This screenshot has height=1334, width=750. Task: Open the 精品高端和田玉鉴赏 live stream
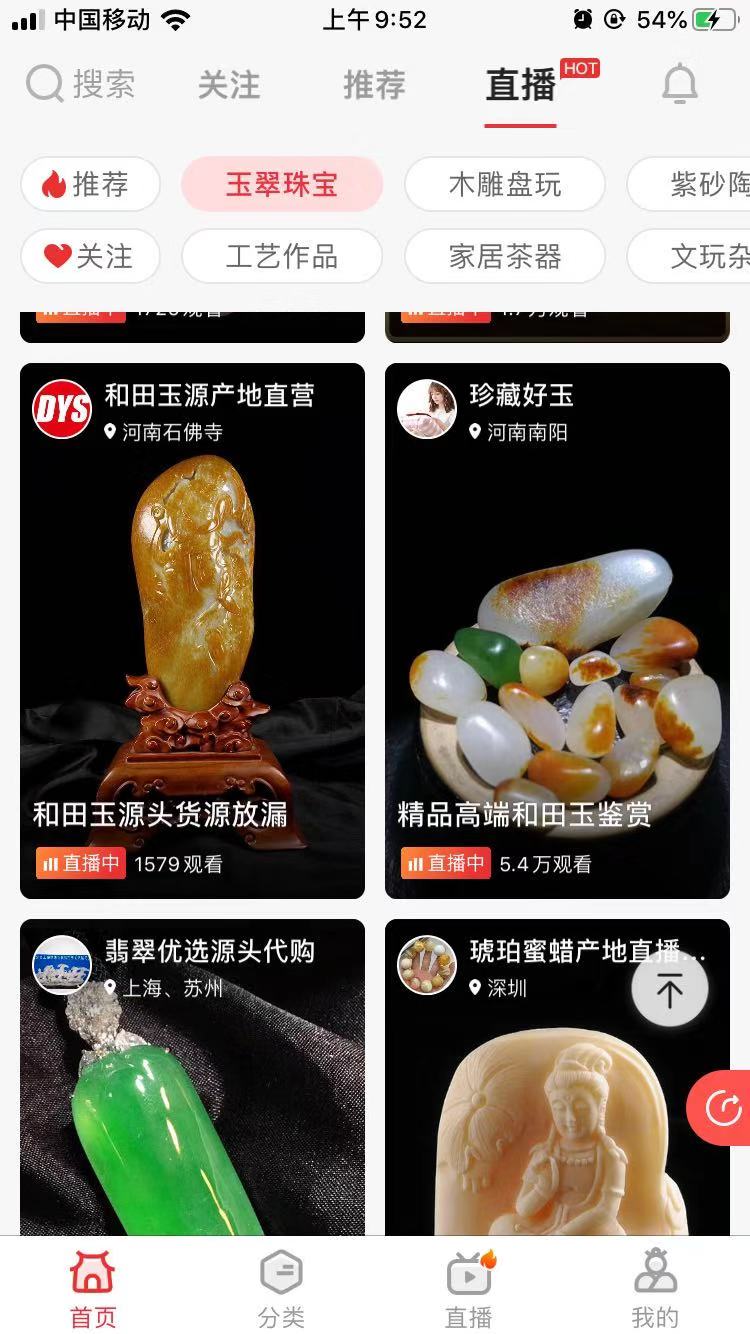point(557,630)
